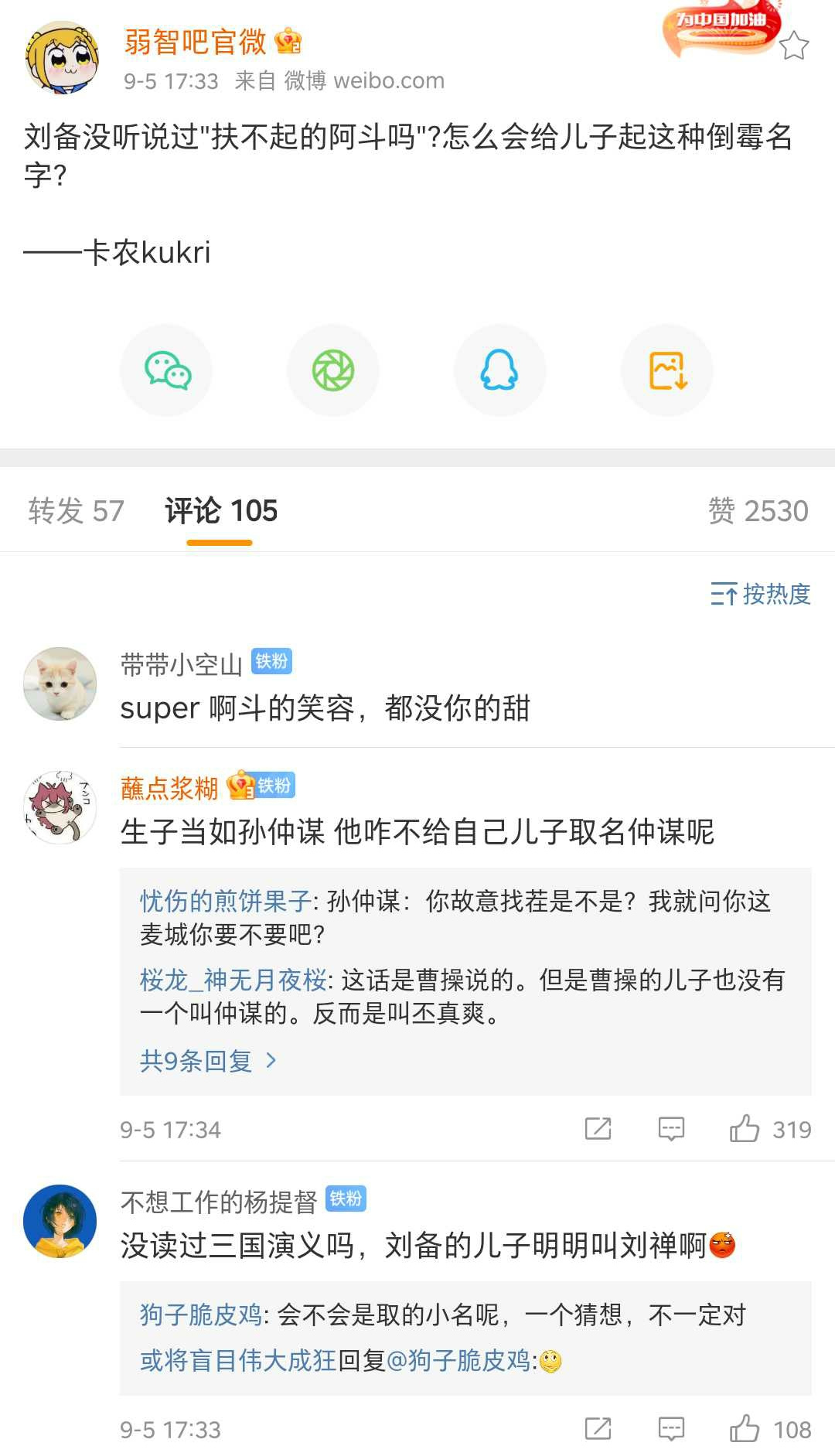Viewport: 835px width, 1456px height.
Task: View the 赞 2530 likes tab
Action: coord(758,511)
